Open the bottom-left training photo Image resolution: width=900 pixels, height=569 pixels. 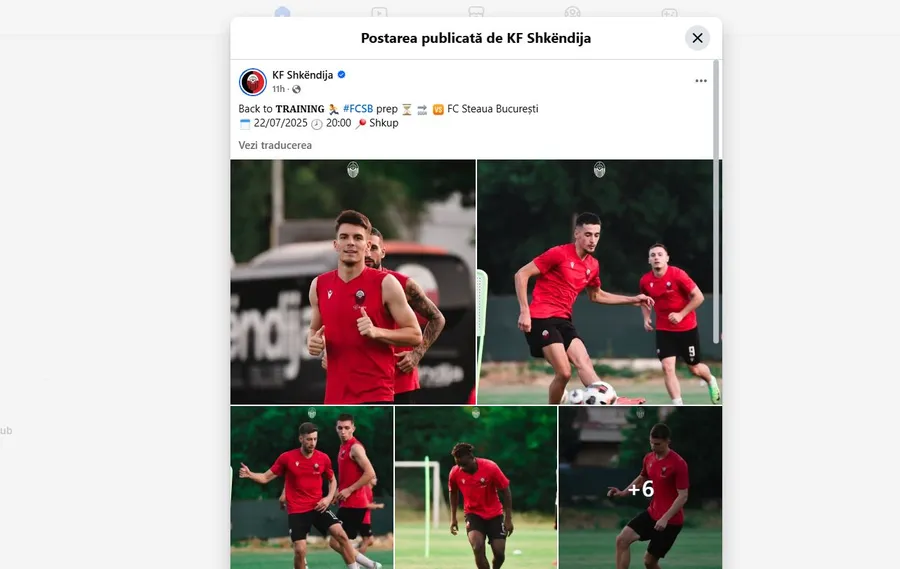pos(311,488)
